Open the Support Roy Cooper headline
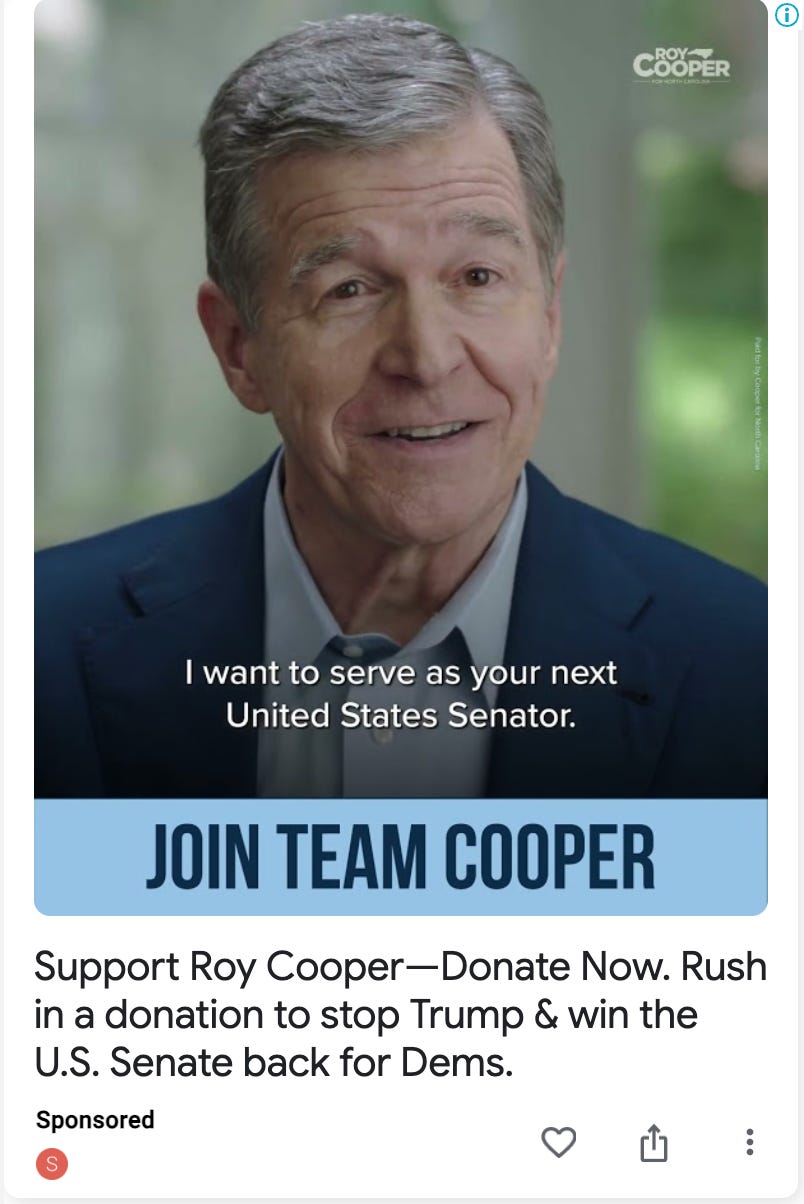Viewport: 804px width, 1204px height. pyautogui.click(x=401, y=1015)
